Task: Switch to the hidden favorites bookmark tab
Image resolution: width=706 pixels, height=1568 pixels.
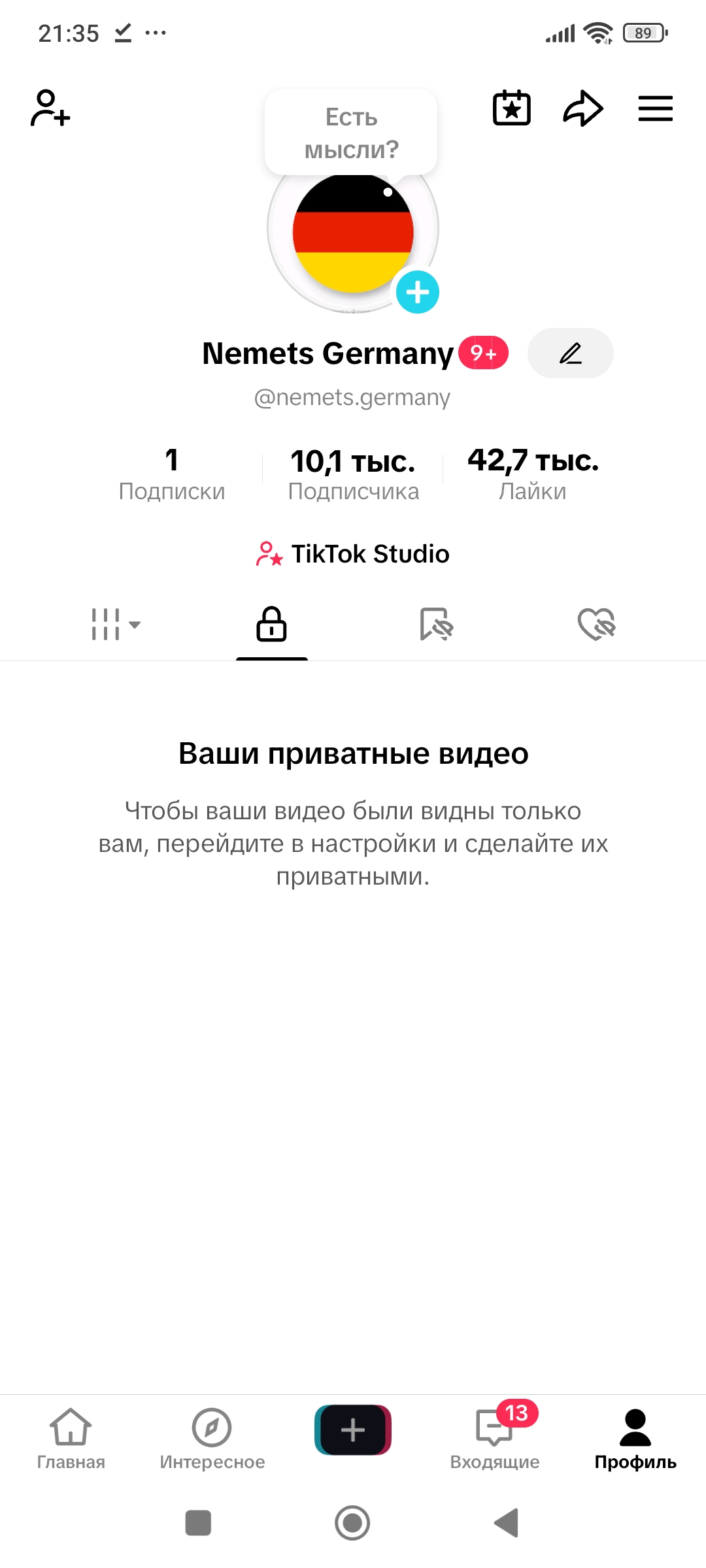Action: coord(436,625)
